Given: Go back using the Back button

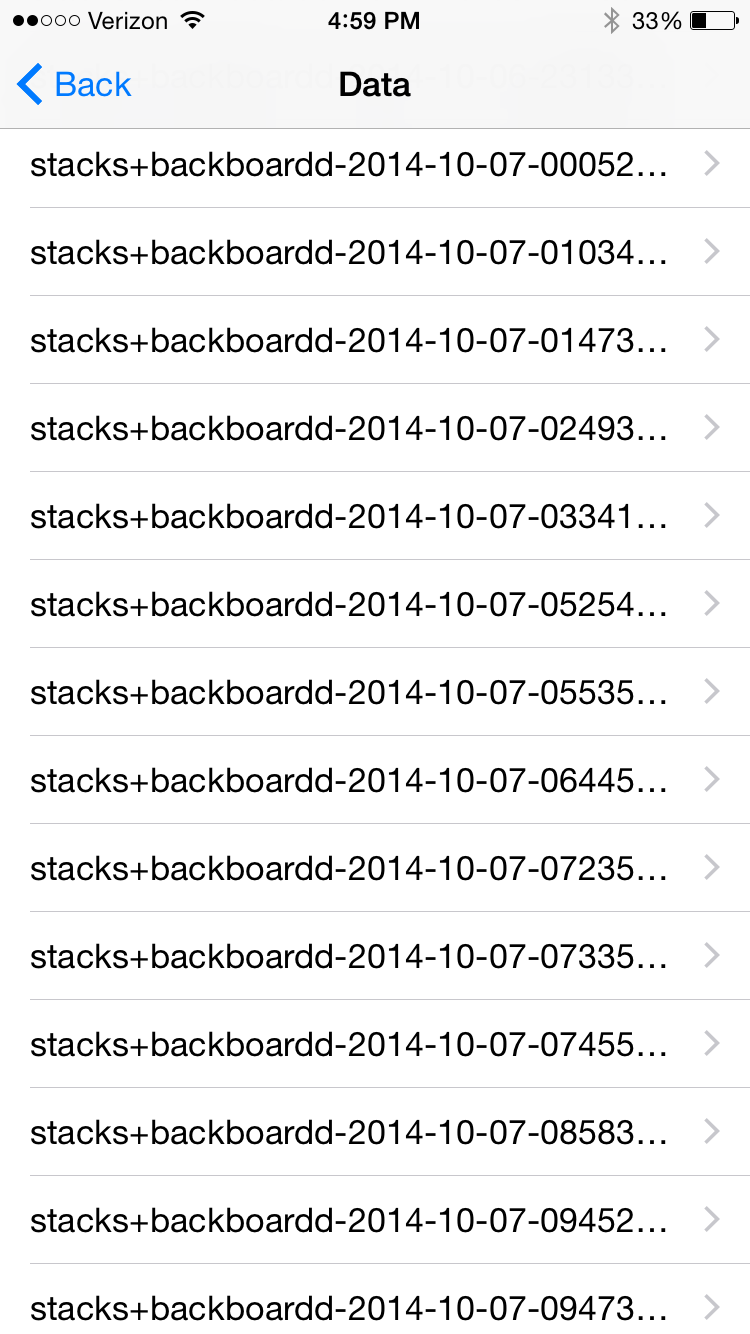Looking at the screenshot, I should point(75,85).
